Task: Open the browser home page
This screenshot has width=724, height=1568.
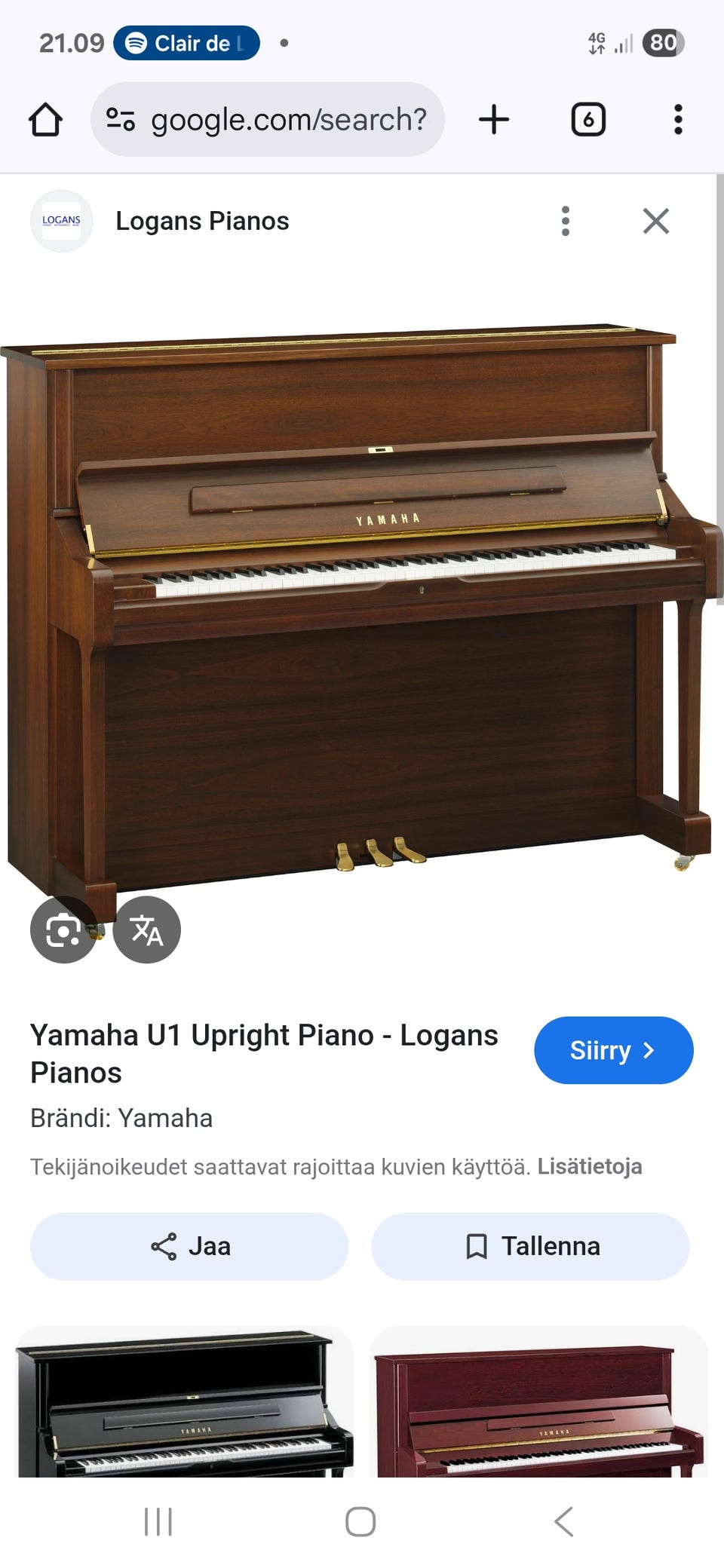Action: click(x=45, y=120)
